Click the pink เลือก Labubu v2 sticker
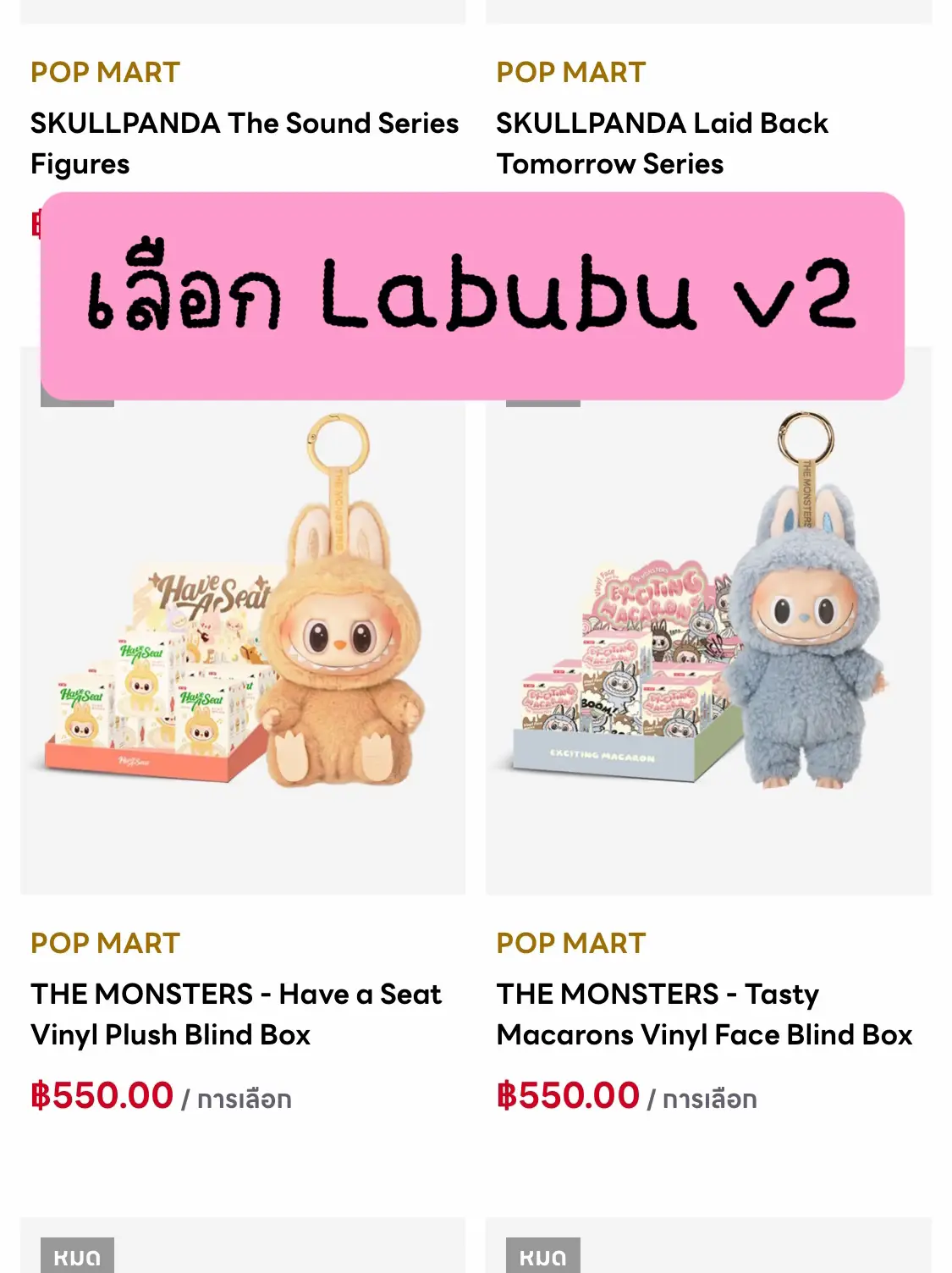The width and height of the screenshot is (952, 1273). pos(474,296)
